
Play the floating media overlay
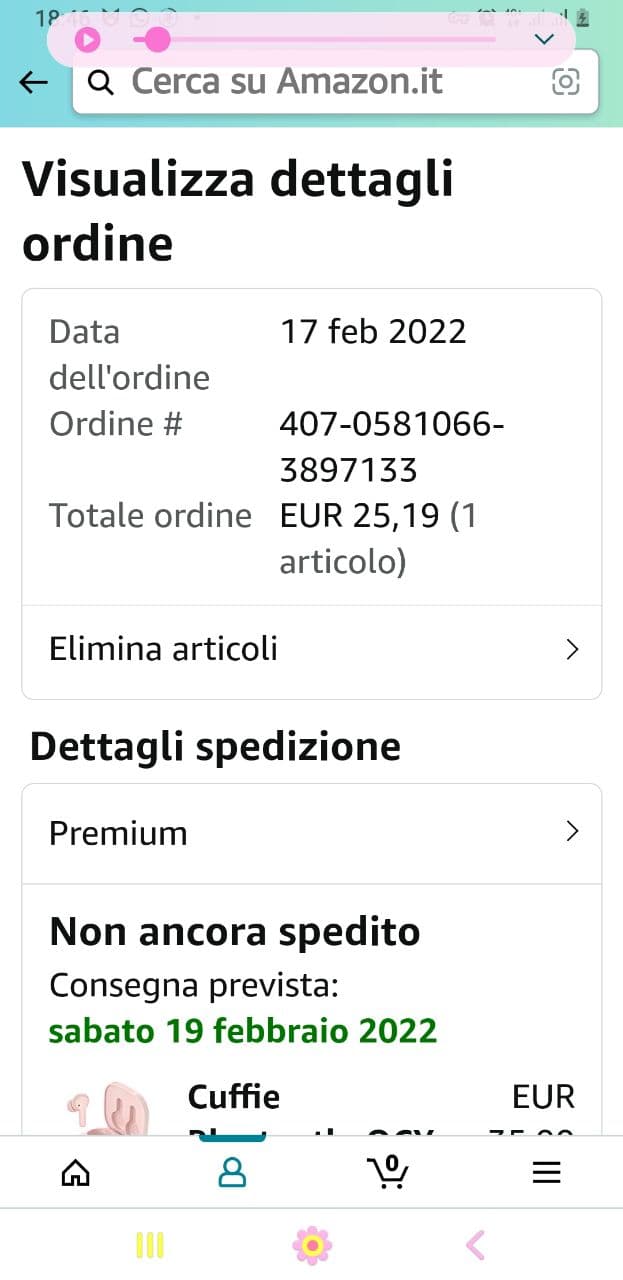[x=88, y=40]
